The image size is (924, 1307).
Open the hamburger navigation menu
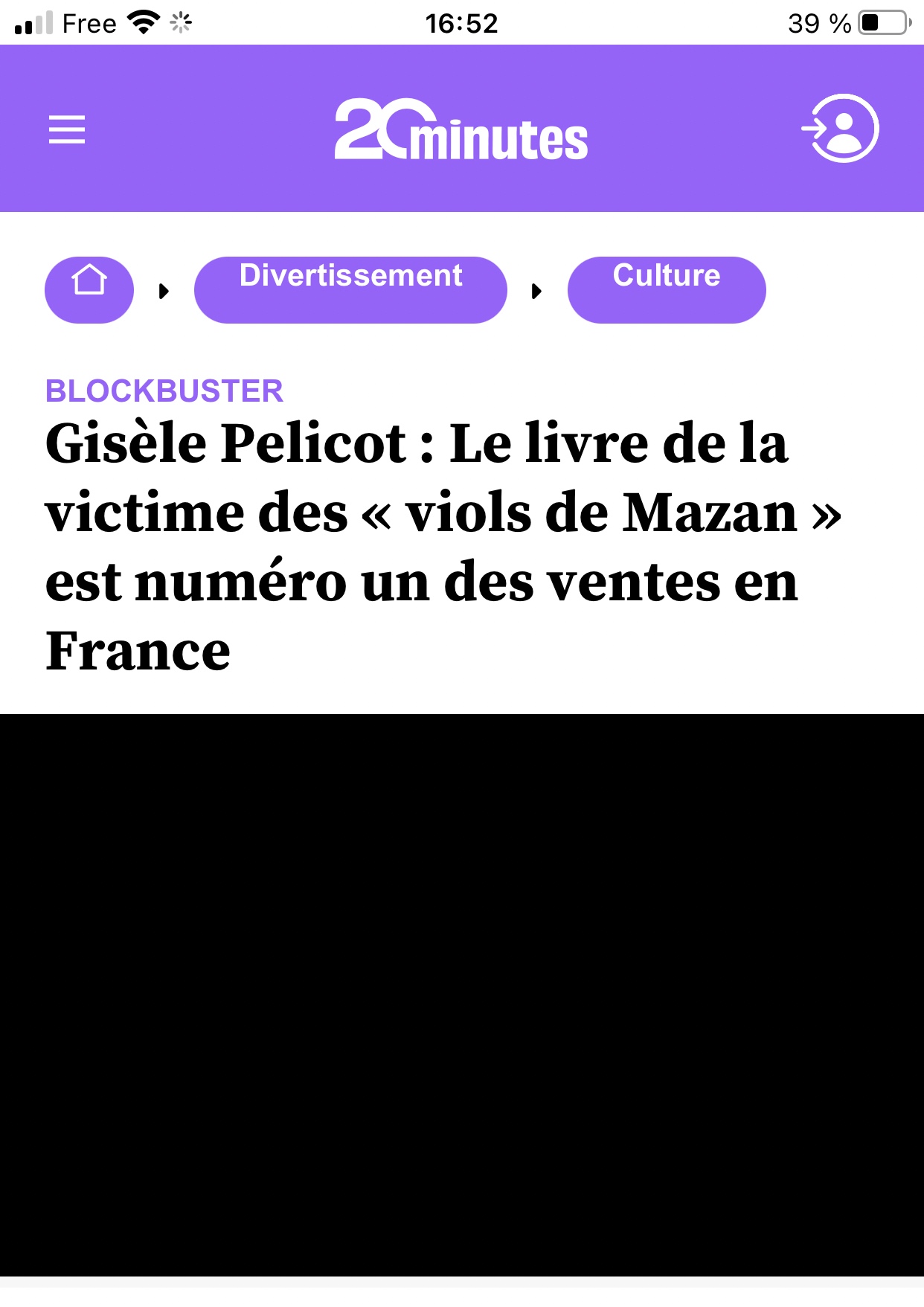click(x=67, y=129)
